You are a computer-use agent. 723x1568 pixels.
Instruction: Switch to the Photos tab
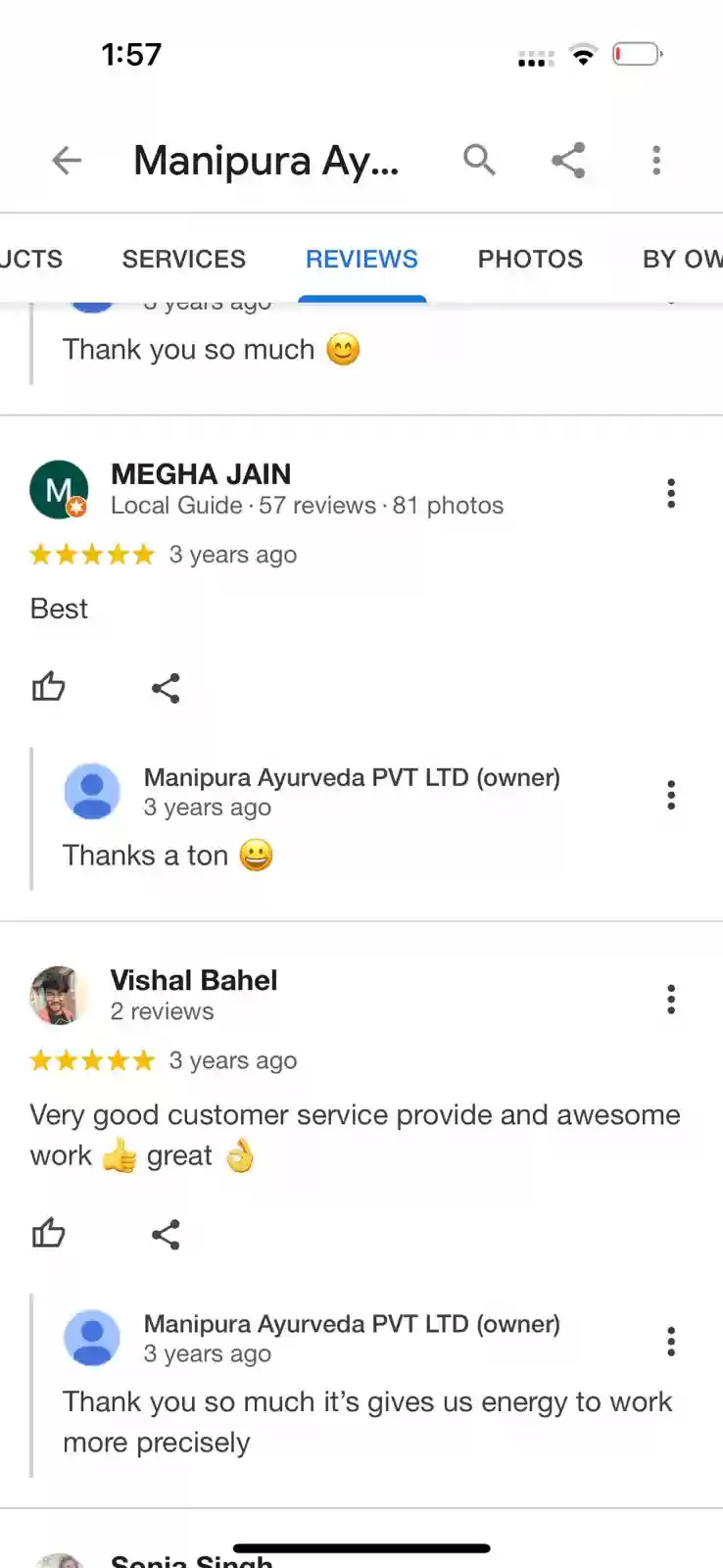click(x=530, y=259)
